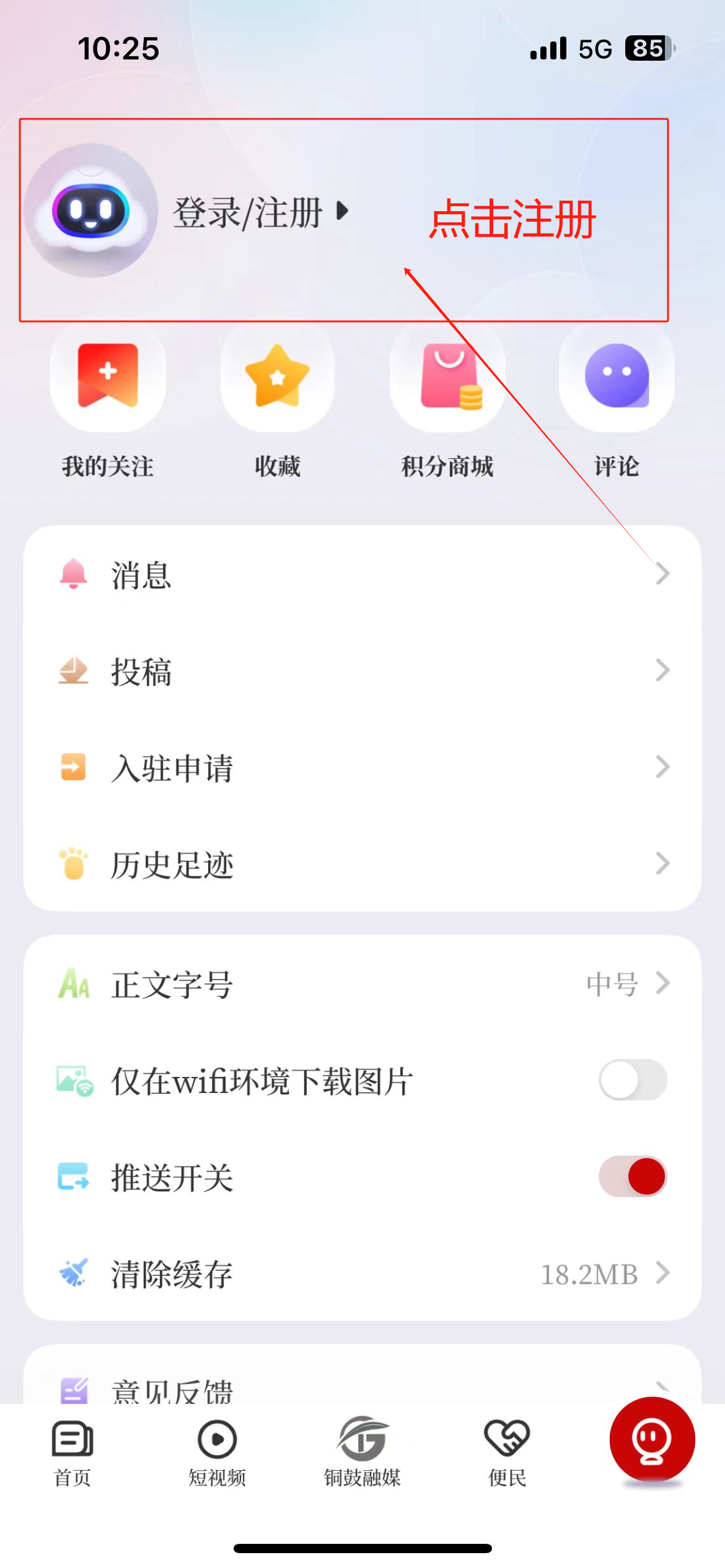Select the red robot profile tab

click(652, 1440)
